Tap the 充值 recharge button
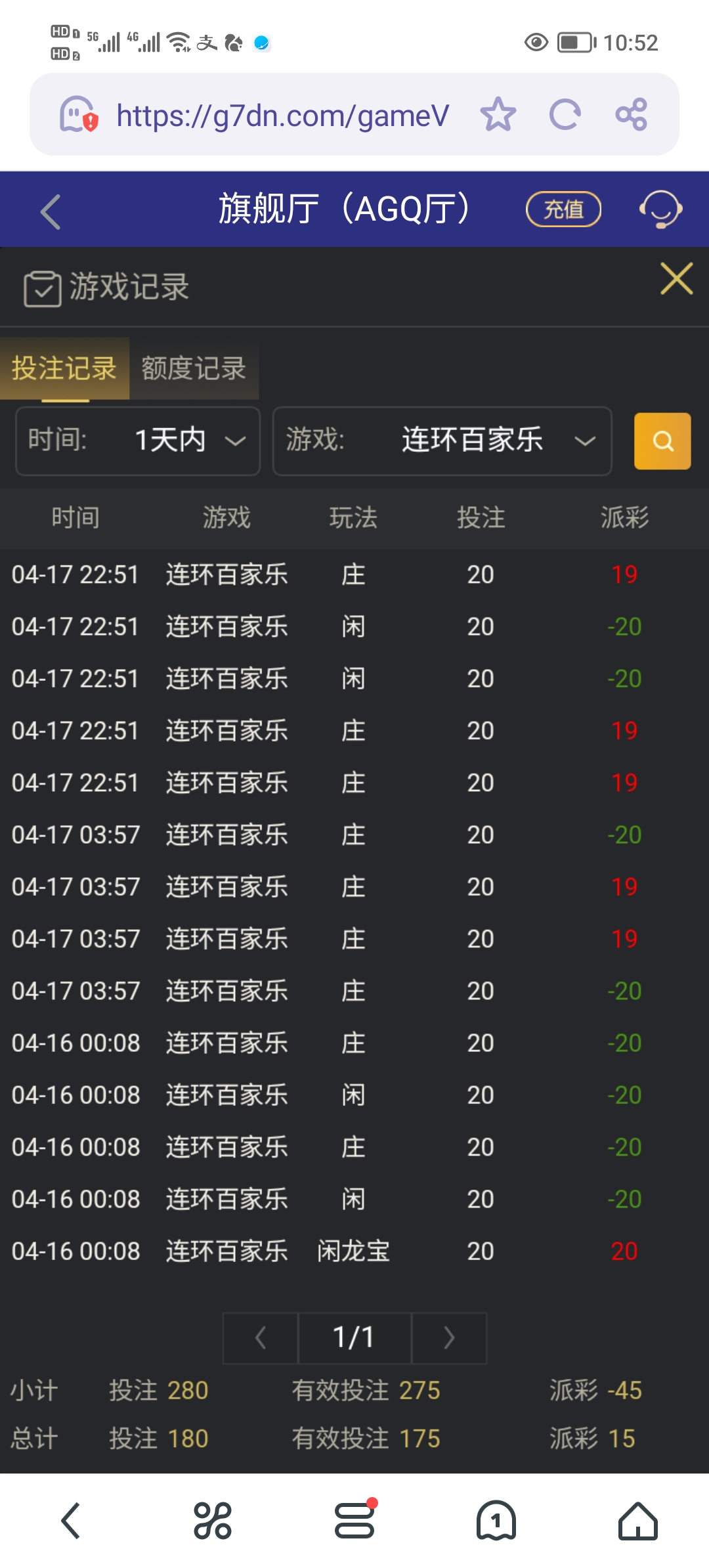Screen dimensions: 709x1568 [x=563, y=209]
